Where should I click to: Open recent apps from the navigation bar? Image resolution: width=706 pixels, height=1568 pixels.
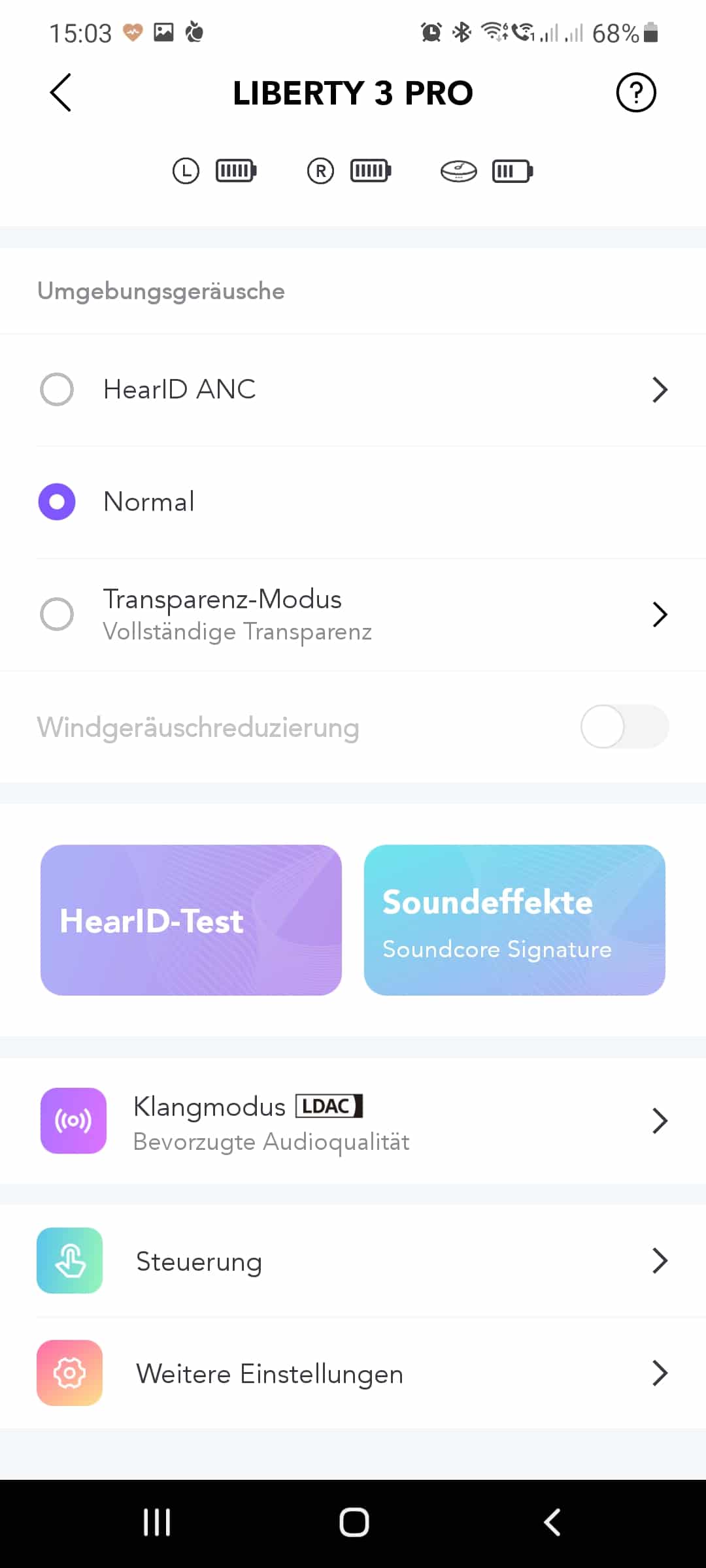point(157,1522)
